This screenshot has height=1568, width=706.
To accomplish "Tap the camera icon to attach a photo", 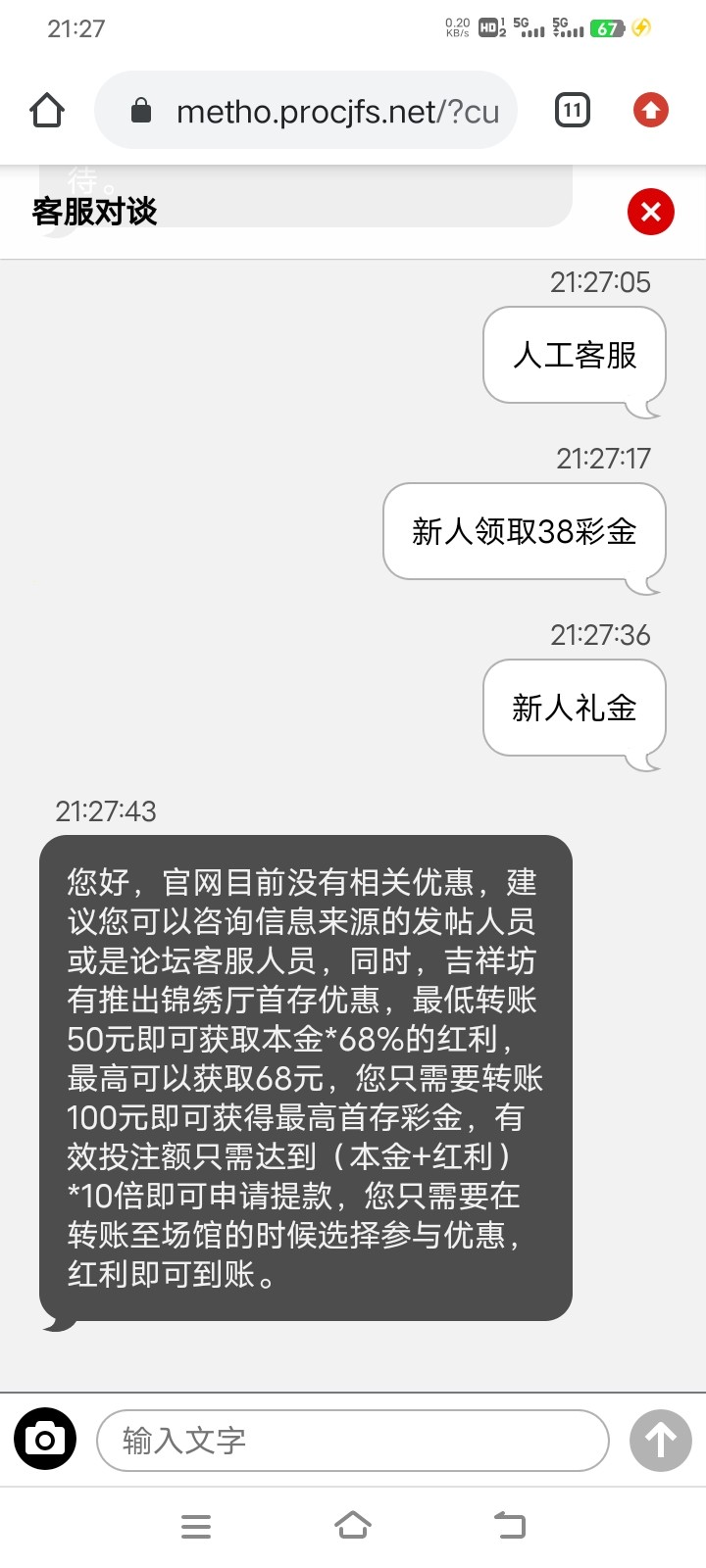I will pyautogui.click(x=45, y=1439).
